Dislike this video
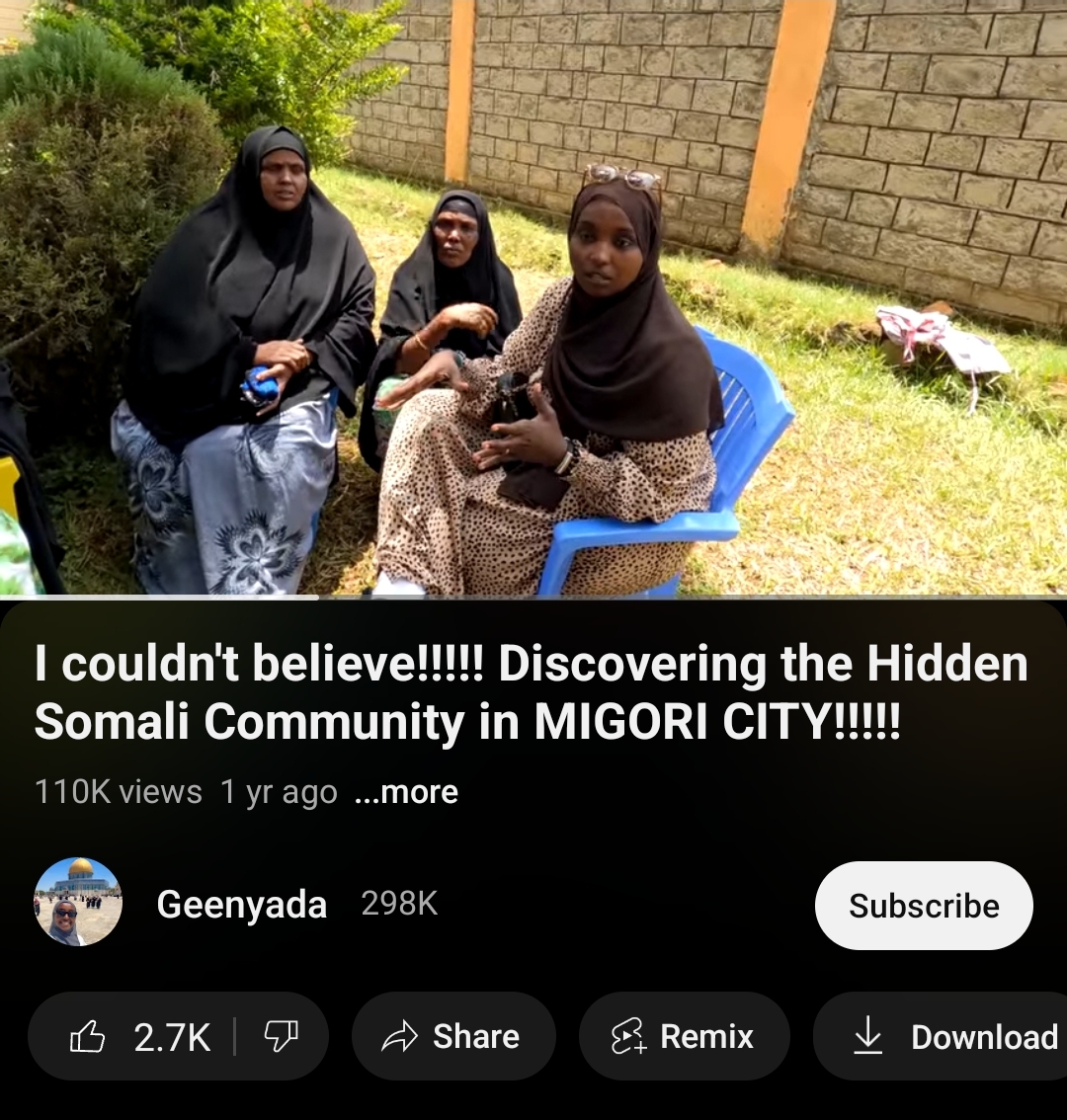Screen dimensions: 1067x1120 [282, 1037]
